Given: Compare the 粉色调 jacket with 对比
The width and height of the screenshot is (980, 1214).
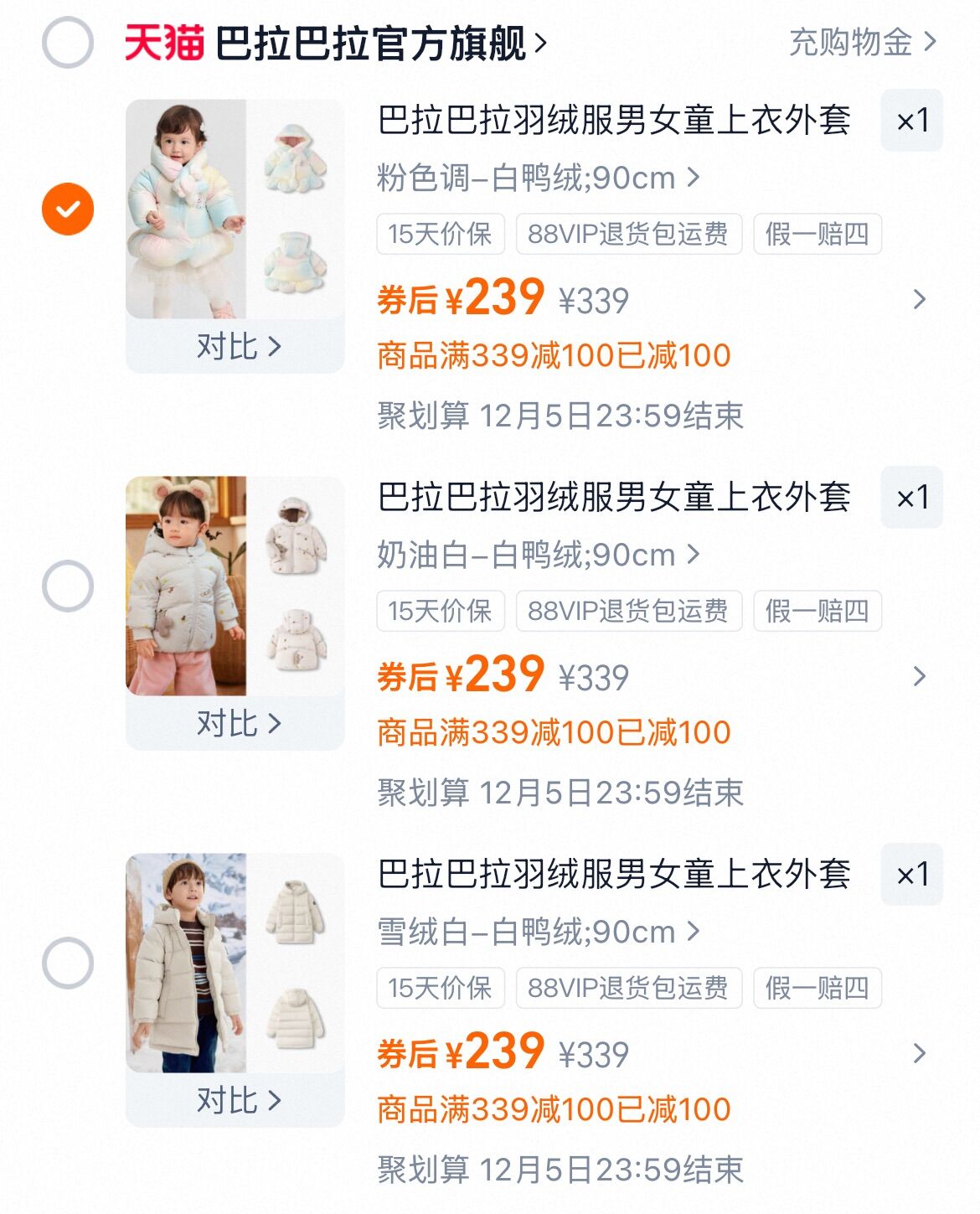Looking at the screenshot, I should click(237, 346).
